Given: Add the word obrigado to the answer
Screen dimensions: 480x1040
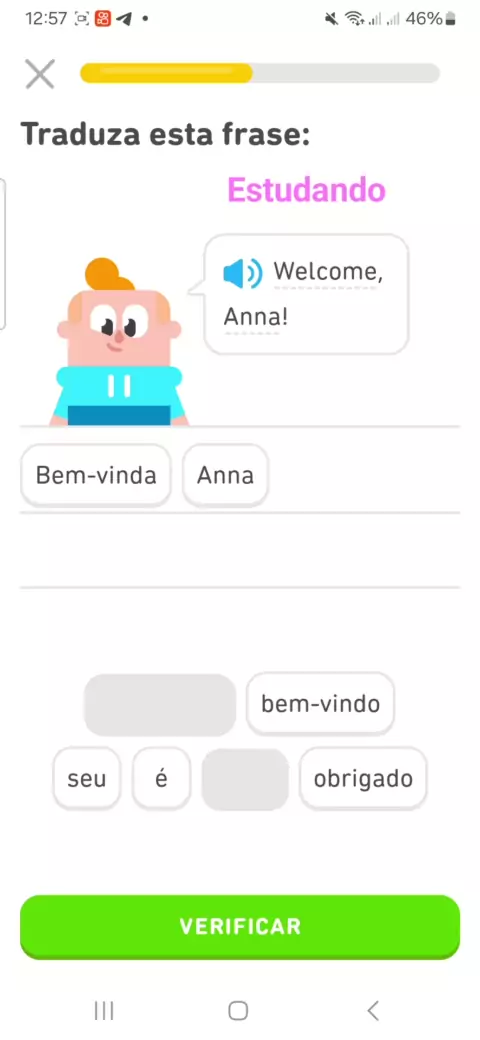Looking at the screenshot, I should point(363,779).
